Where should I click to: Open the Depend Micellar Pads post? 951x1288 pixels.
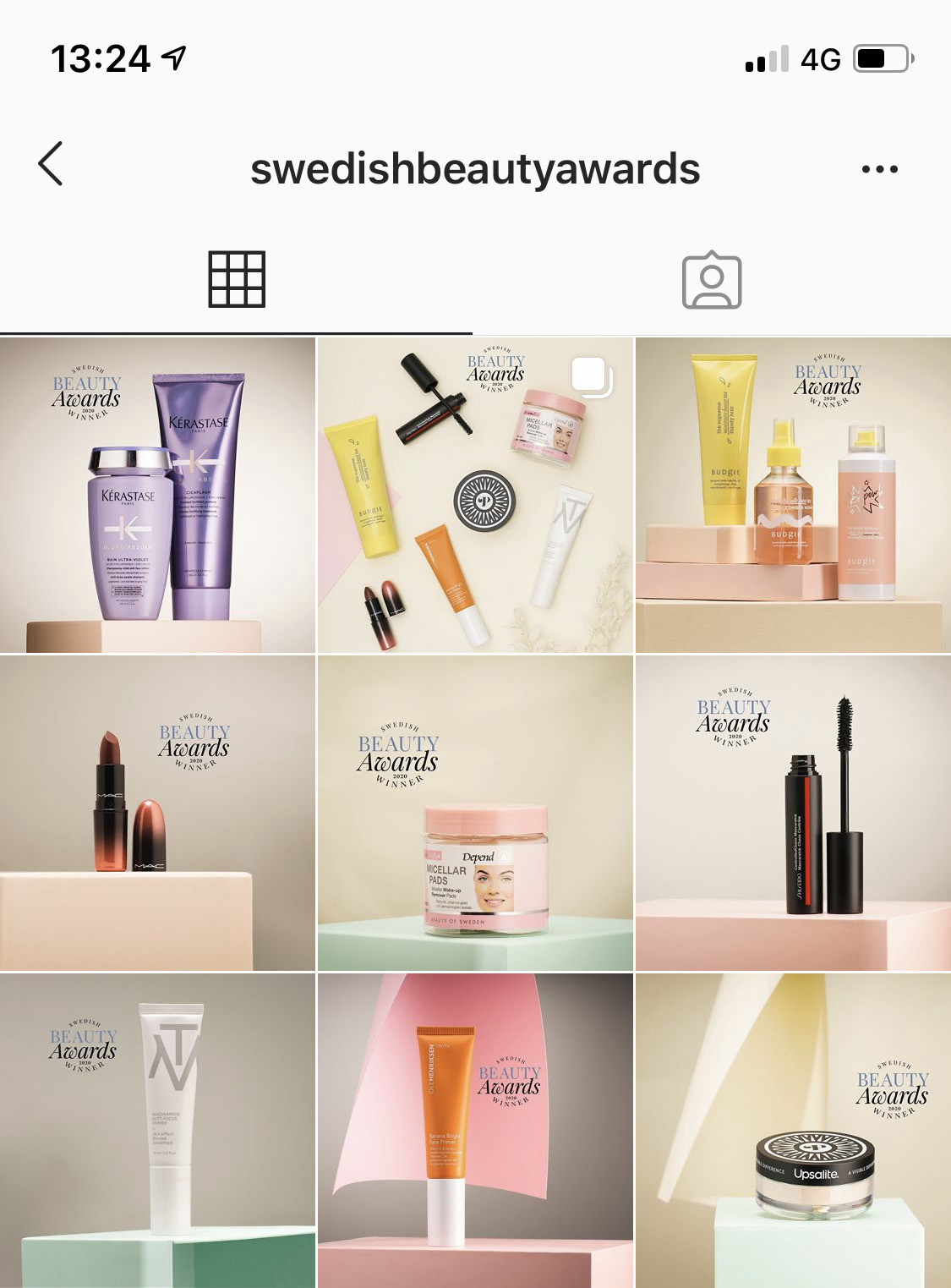[x=475, y=814]
